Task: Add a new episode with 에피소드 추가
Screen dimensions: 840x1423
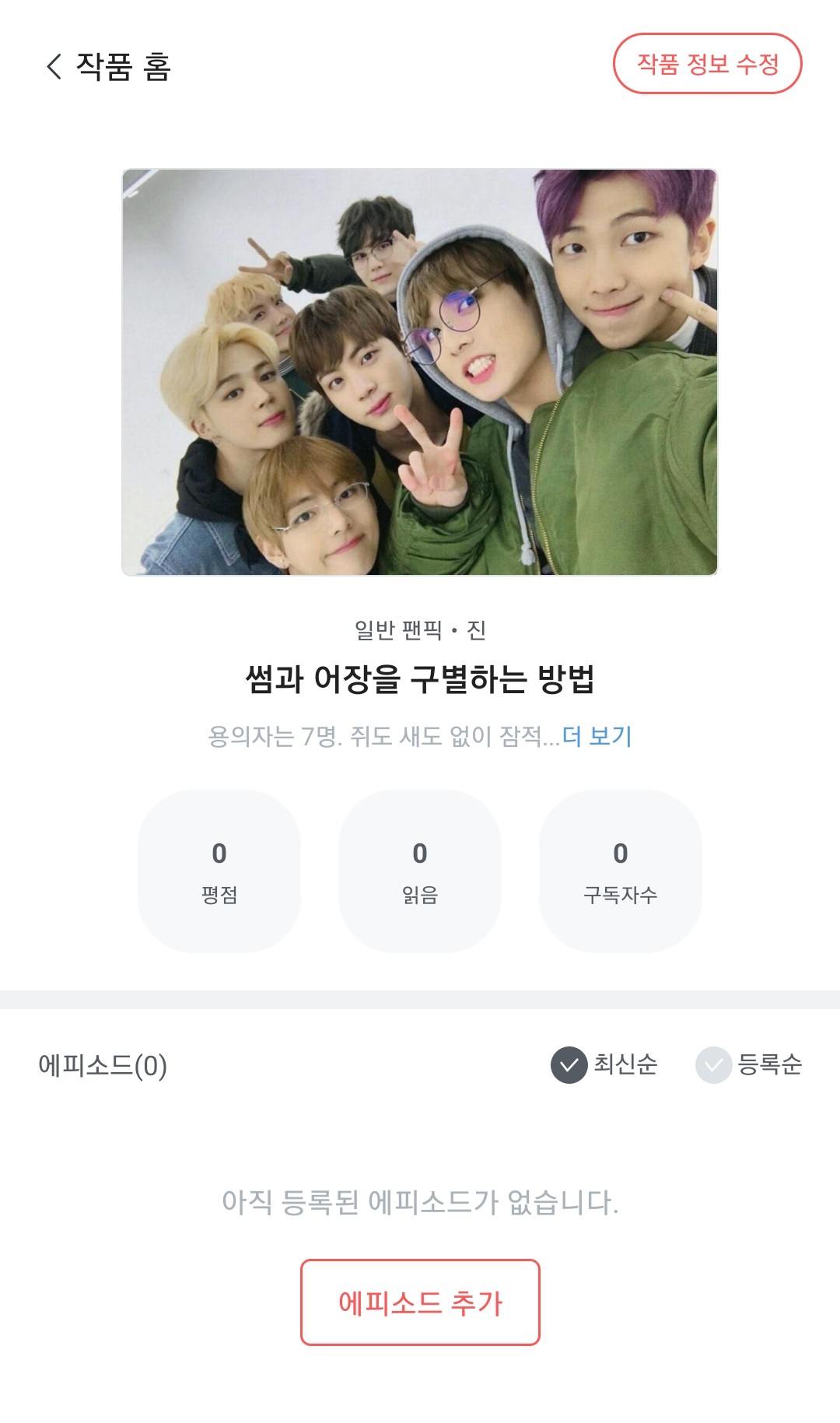Action: 420,1302
